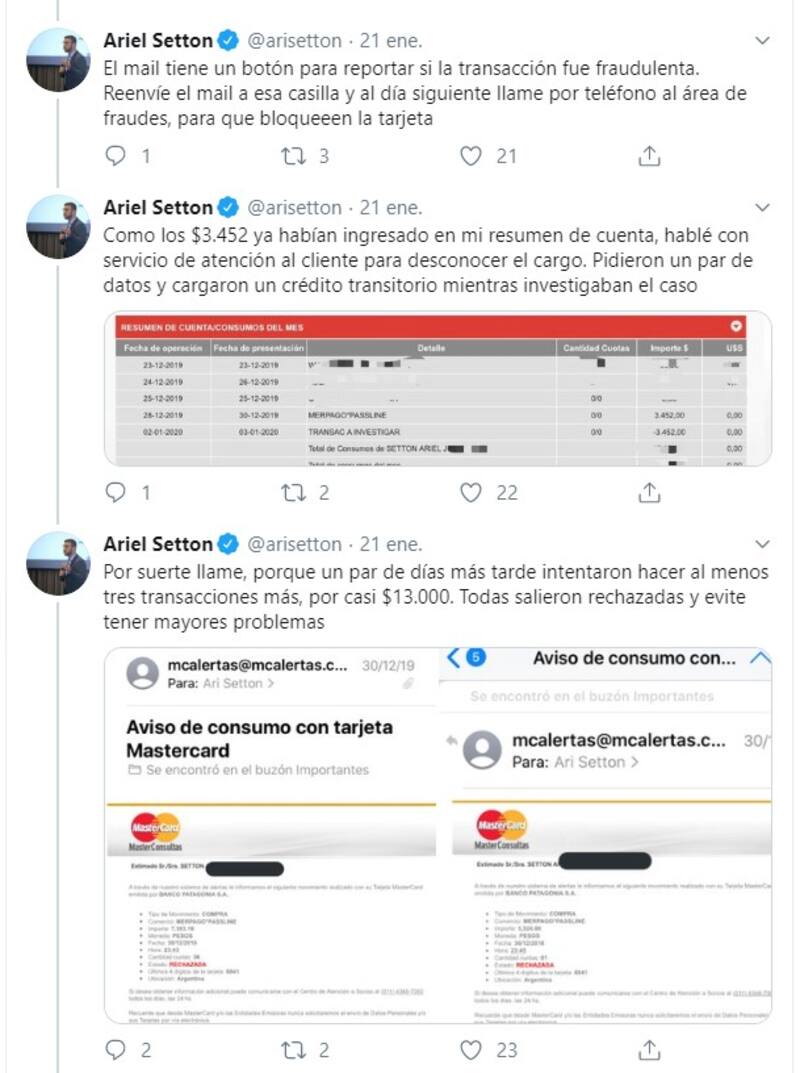Viewport: 800px width, 1073px height.
Task: Open the account summary image attachment
Action: tap(437, 389)
